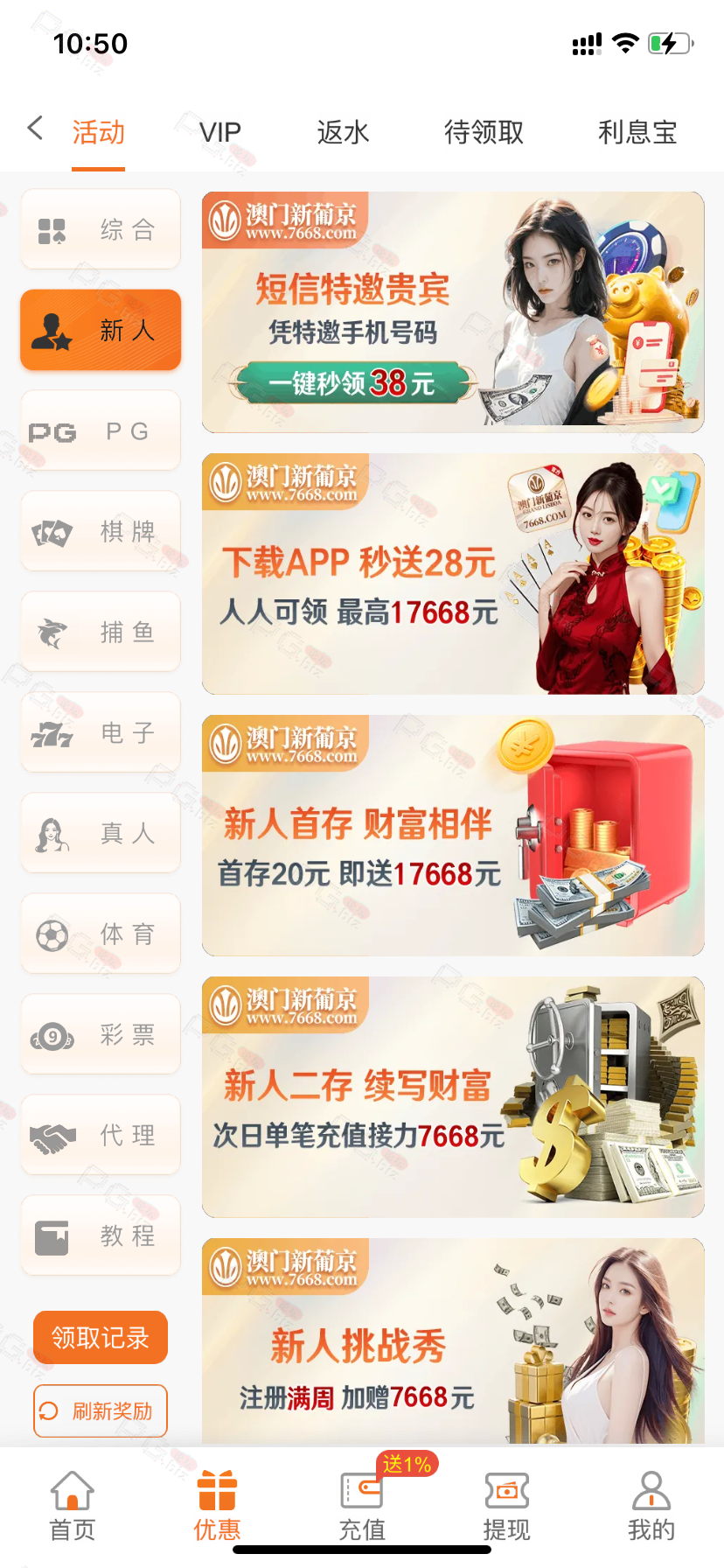Open the 真人 category
This screenshot has width=724, height=1568.
(x=101, y=833)
